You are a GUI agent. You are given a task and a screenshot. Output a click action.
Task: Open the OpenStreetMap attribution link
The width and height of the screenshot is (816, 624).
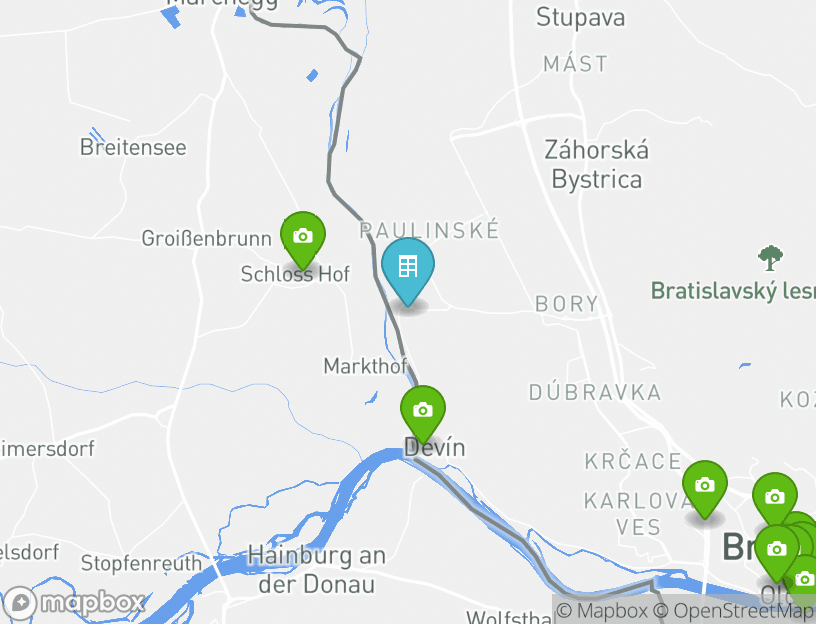[x=743, y=610]
